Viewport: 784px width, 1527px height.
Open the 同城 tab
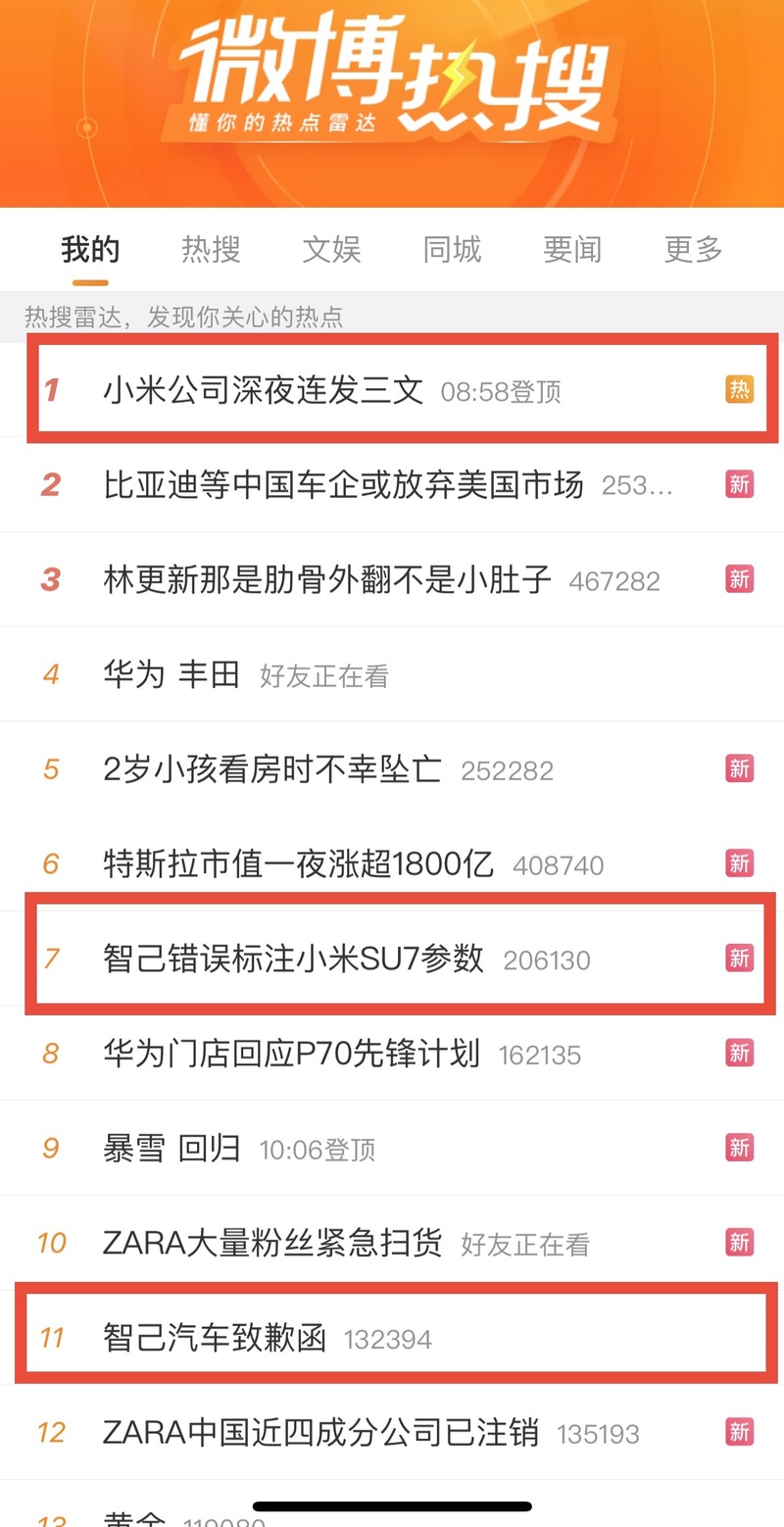[x=452, y=250]
